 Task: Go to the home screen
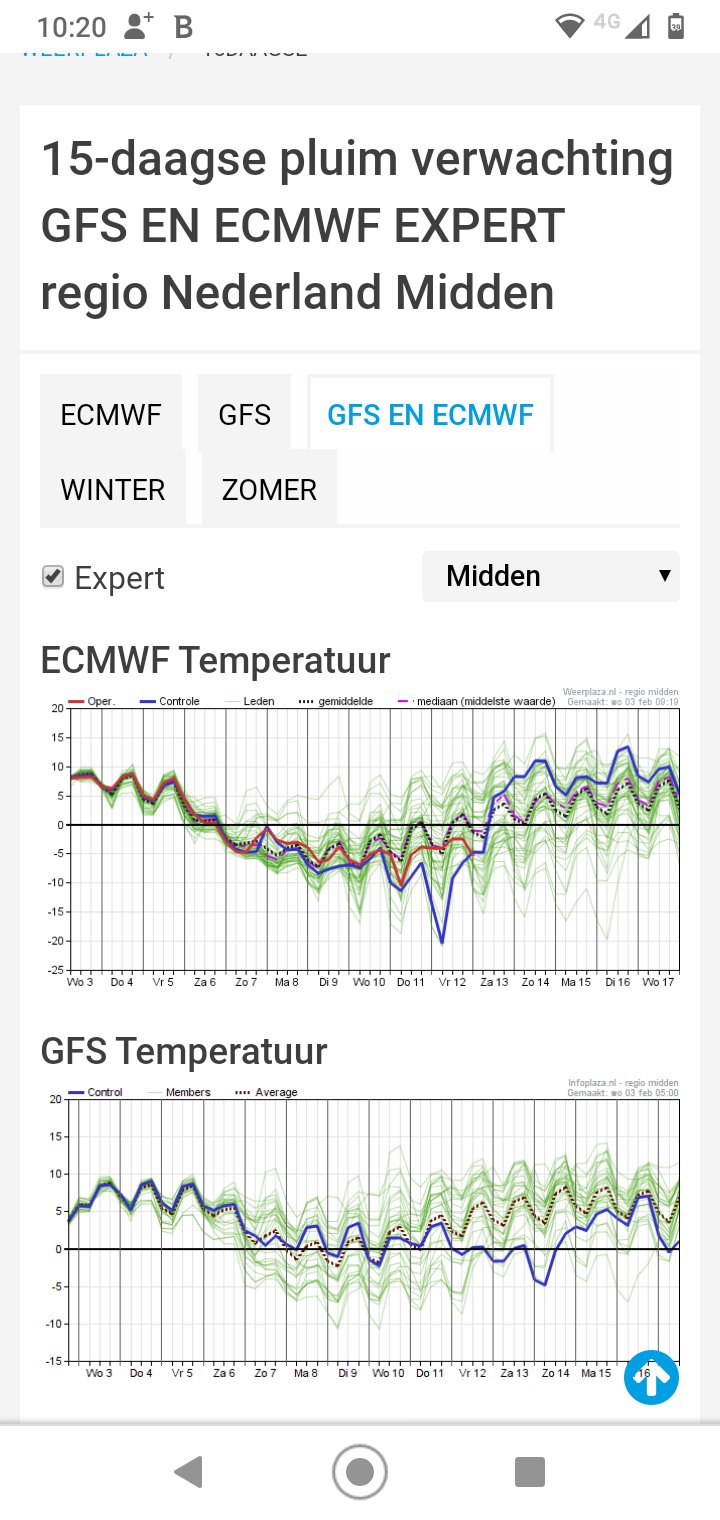click(360, 1472)
